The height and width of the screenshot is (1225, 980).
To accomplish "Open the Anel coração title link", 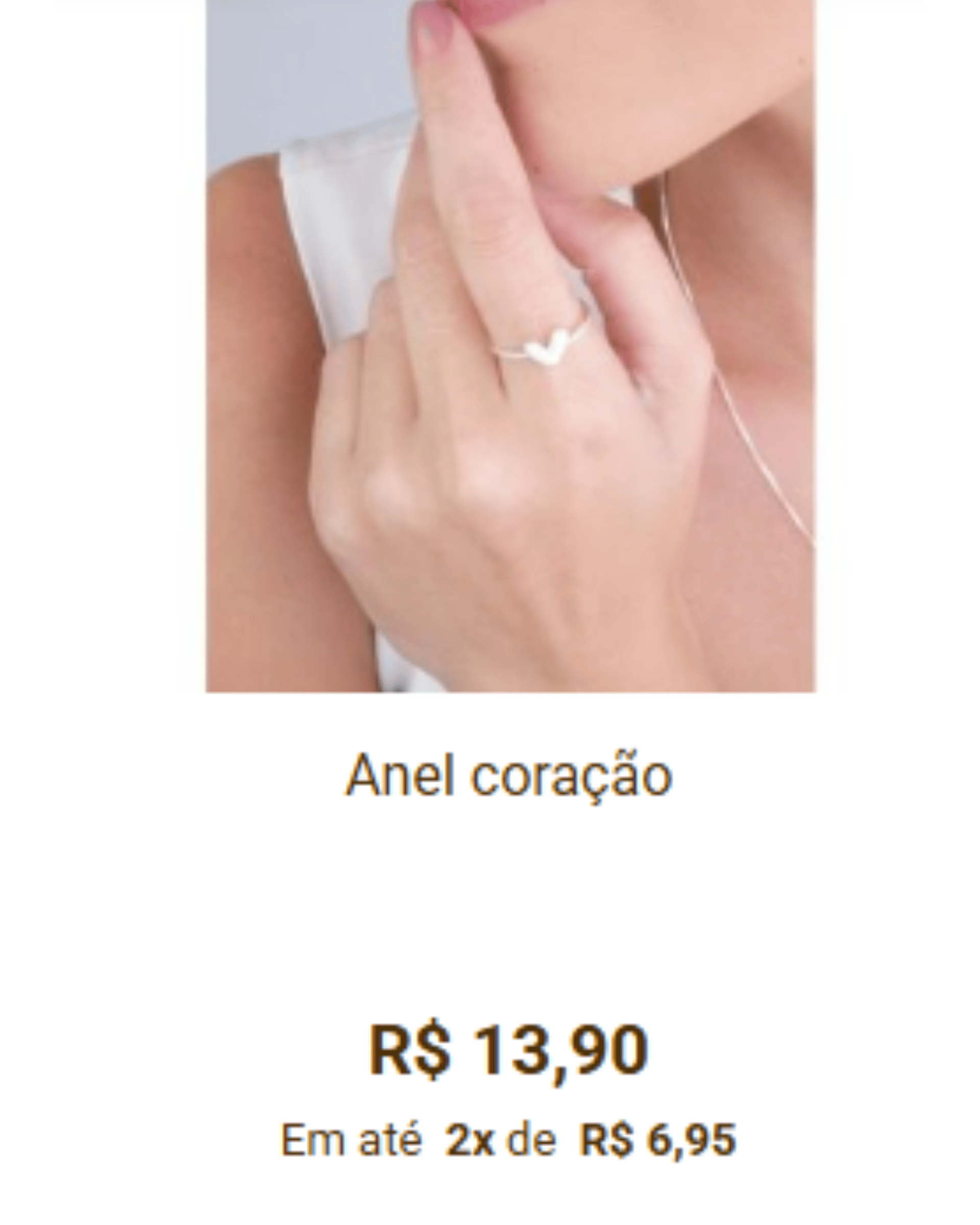I will coord(508,775).
